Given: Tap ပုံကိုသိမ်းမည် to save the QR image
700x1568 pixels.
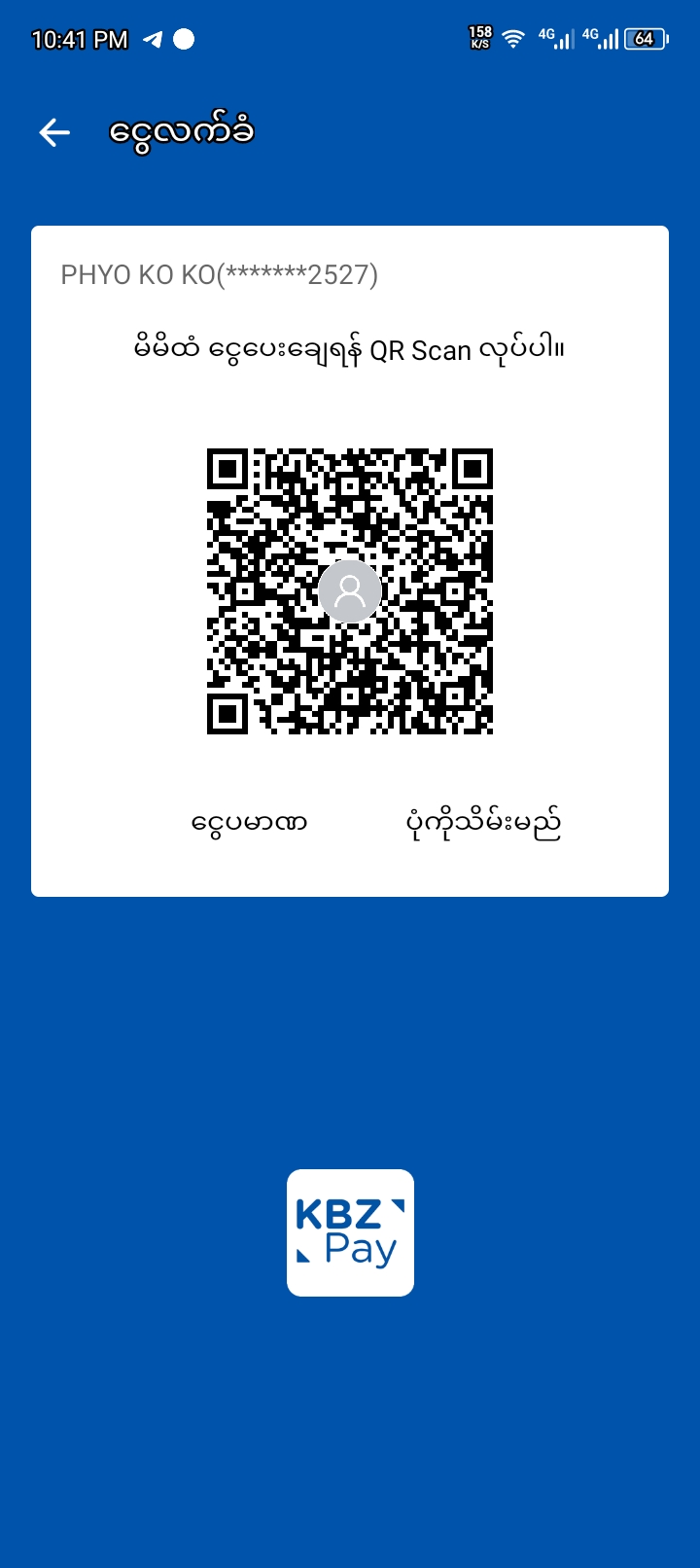Looking at the screenshot, I should point(483,823).
